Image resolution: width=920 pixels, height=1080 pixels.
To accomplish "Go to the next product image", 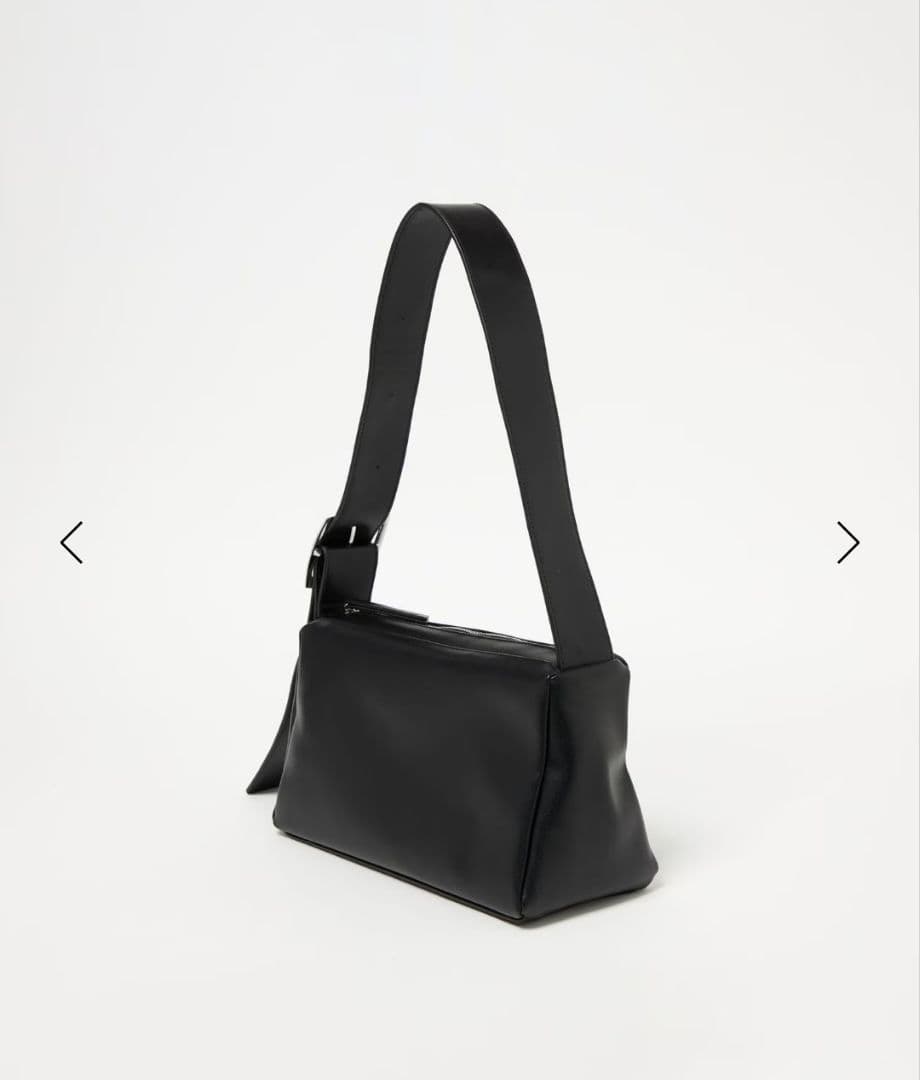I will 848,542.
